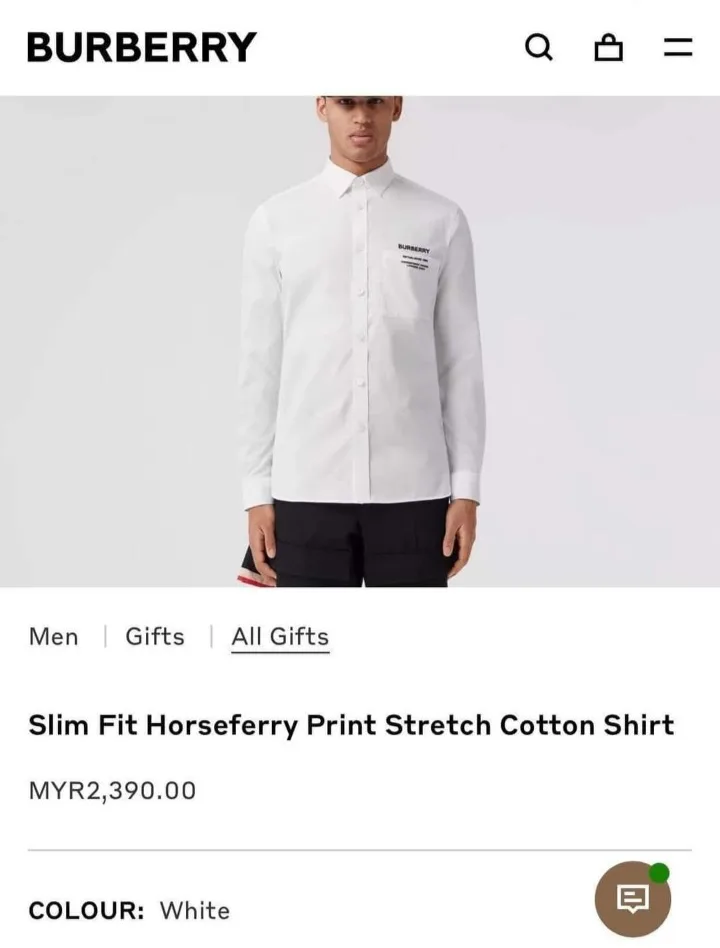The image size is (720, 948).
Task: Open the shopping bag
Action: (x=608, y=47)
